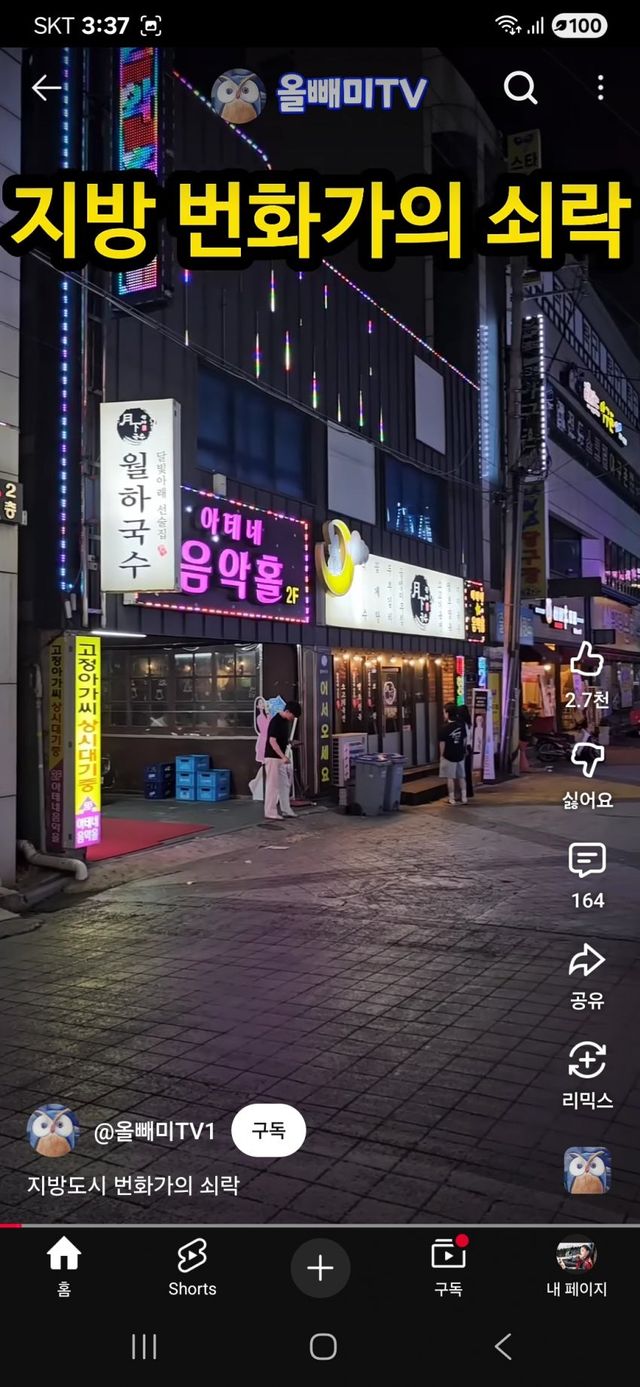
Task: Remix this Short using 리믹스
Action: pyautogui.click(x=587, y=1061)
